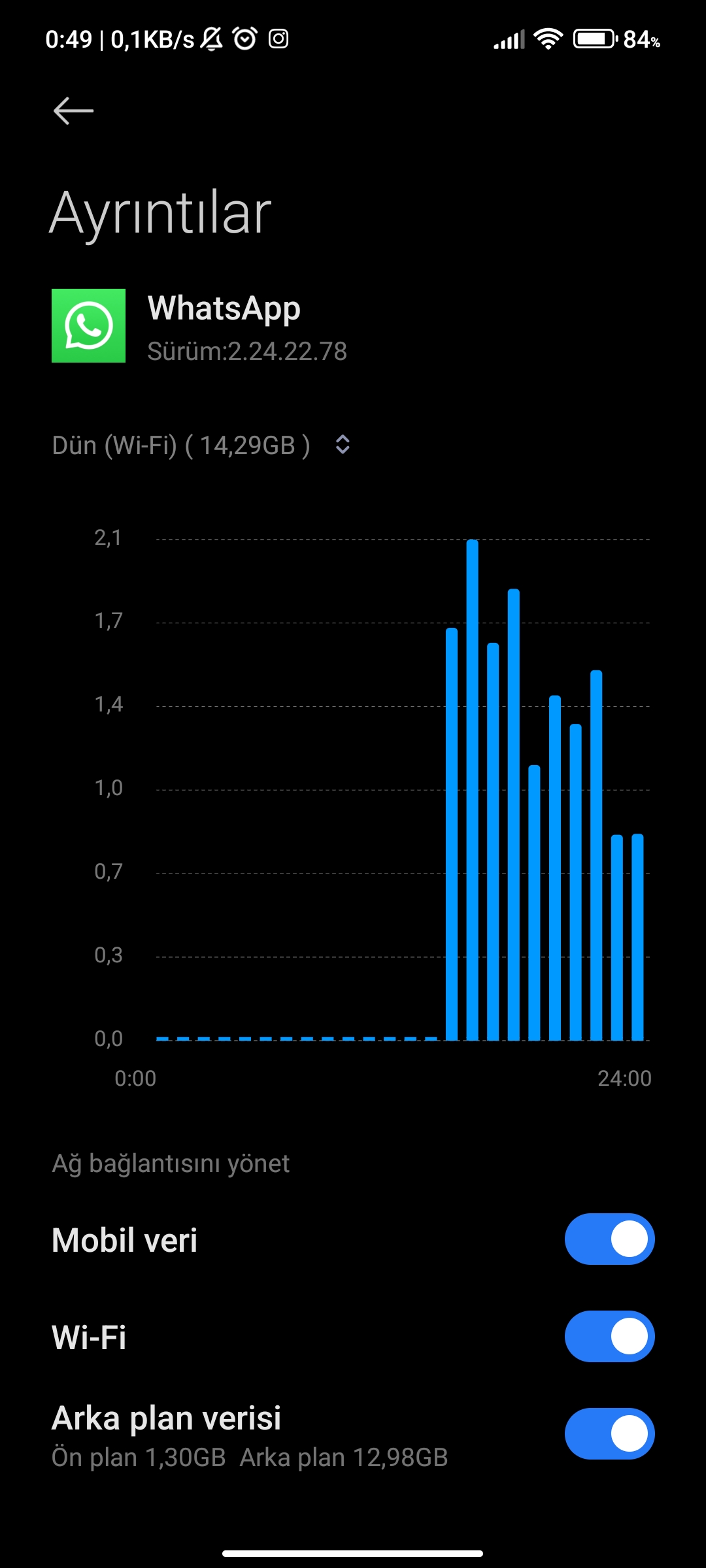Toggle off Arka plan verisi
Screen dimensions: 706x1568
coord(609,1433)
